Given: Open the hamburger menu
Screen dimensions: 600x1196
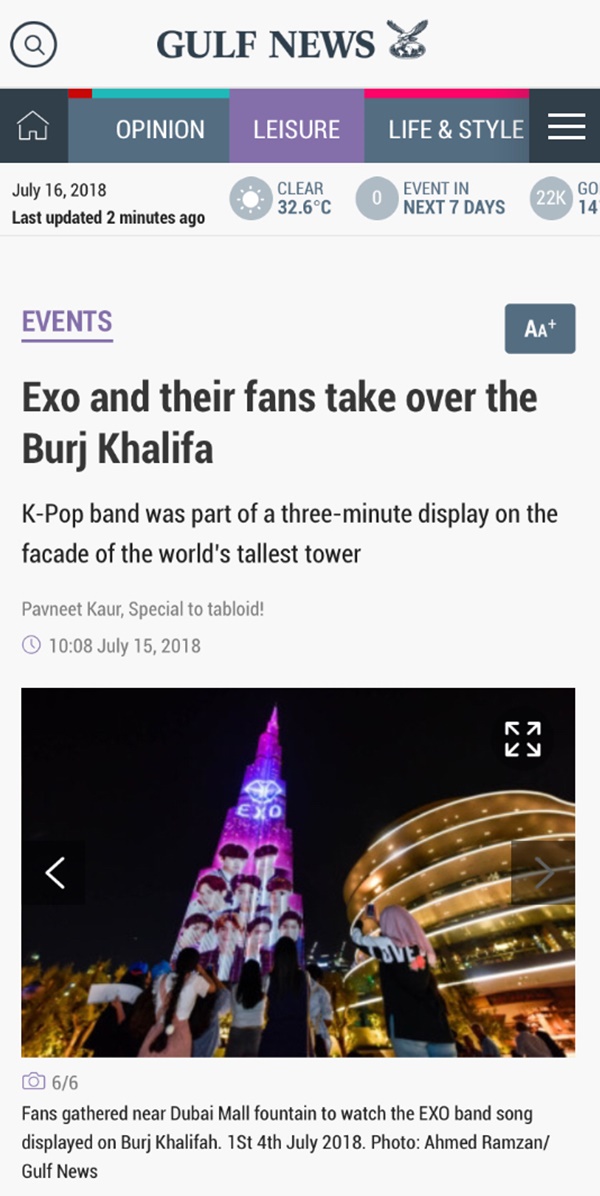Looking at the screenshot, I should (566, 127).
